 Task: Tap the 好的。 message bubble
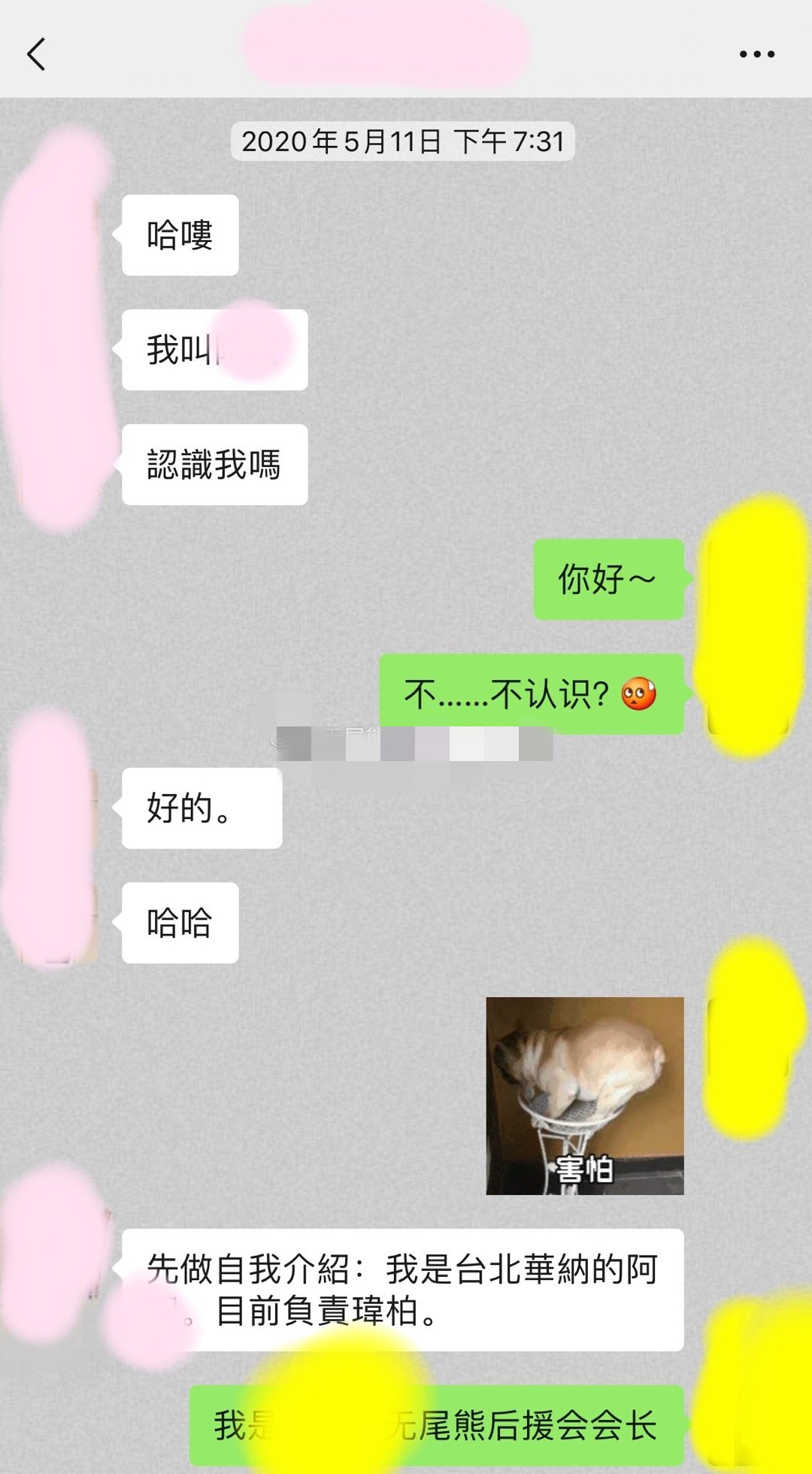click(199, 808)
